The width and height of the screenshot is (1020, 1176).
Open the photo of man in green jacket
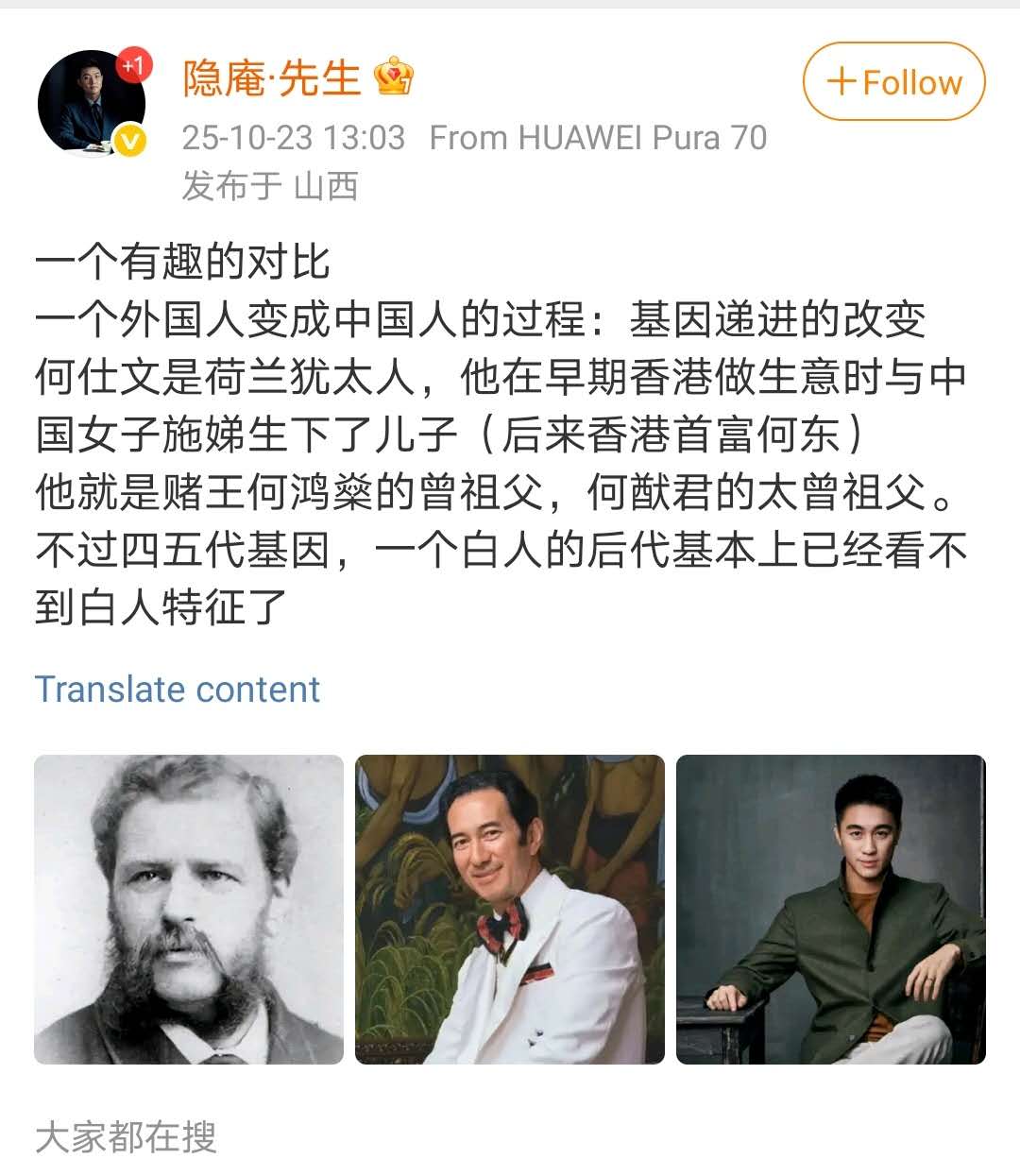(830, 909)
